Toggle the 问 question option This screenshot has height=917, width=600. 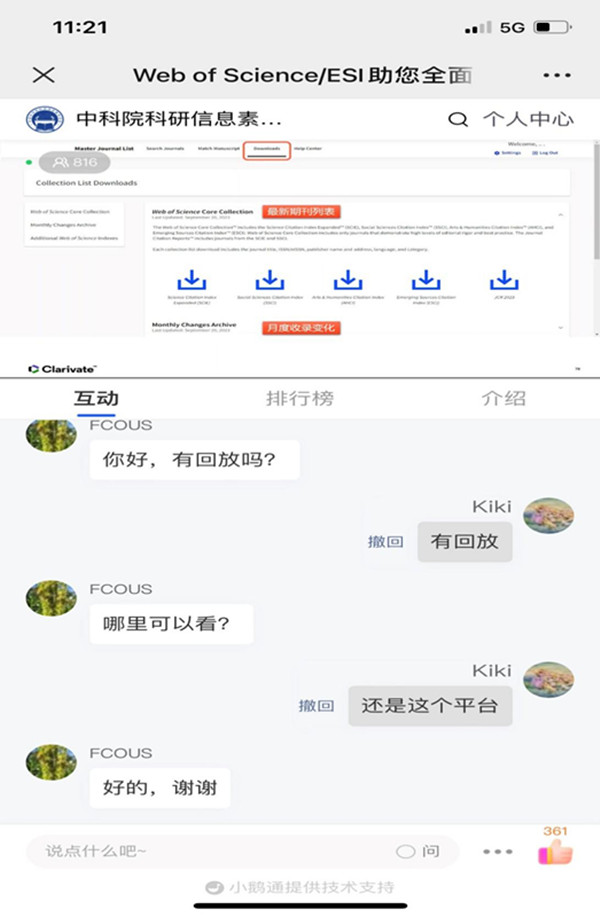pos(418,852)
